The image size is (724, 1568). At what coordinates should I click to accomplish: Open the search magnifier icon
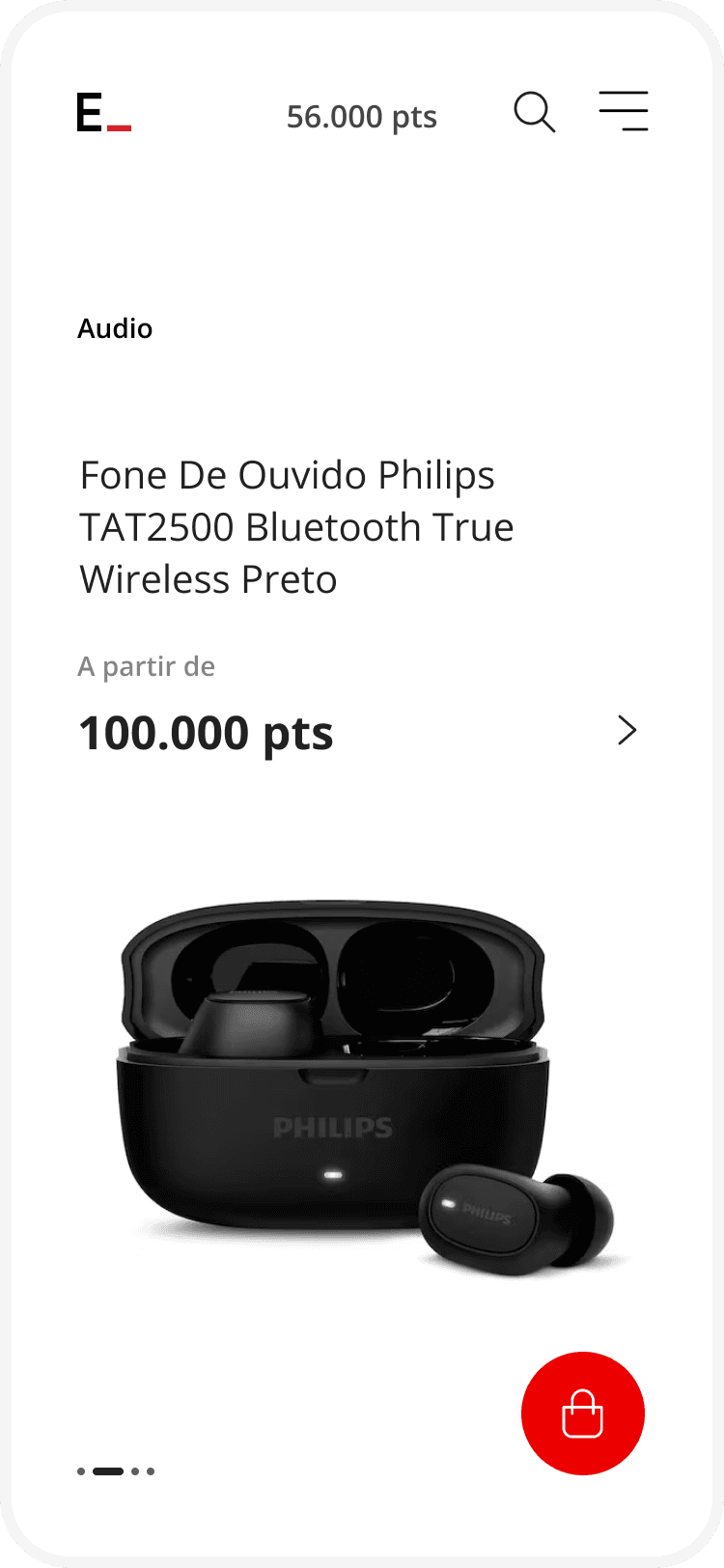point(534,113)
